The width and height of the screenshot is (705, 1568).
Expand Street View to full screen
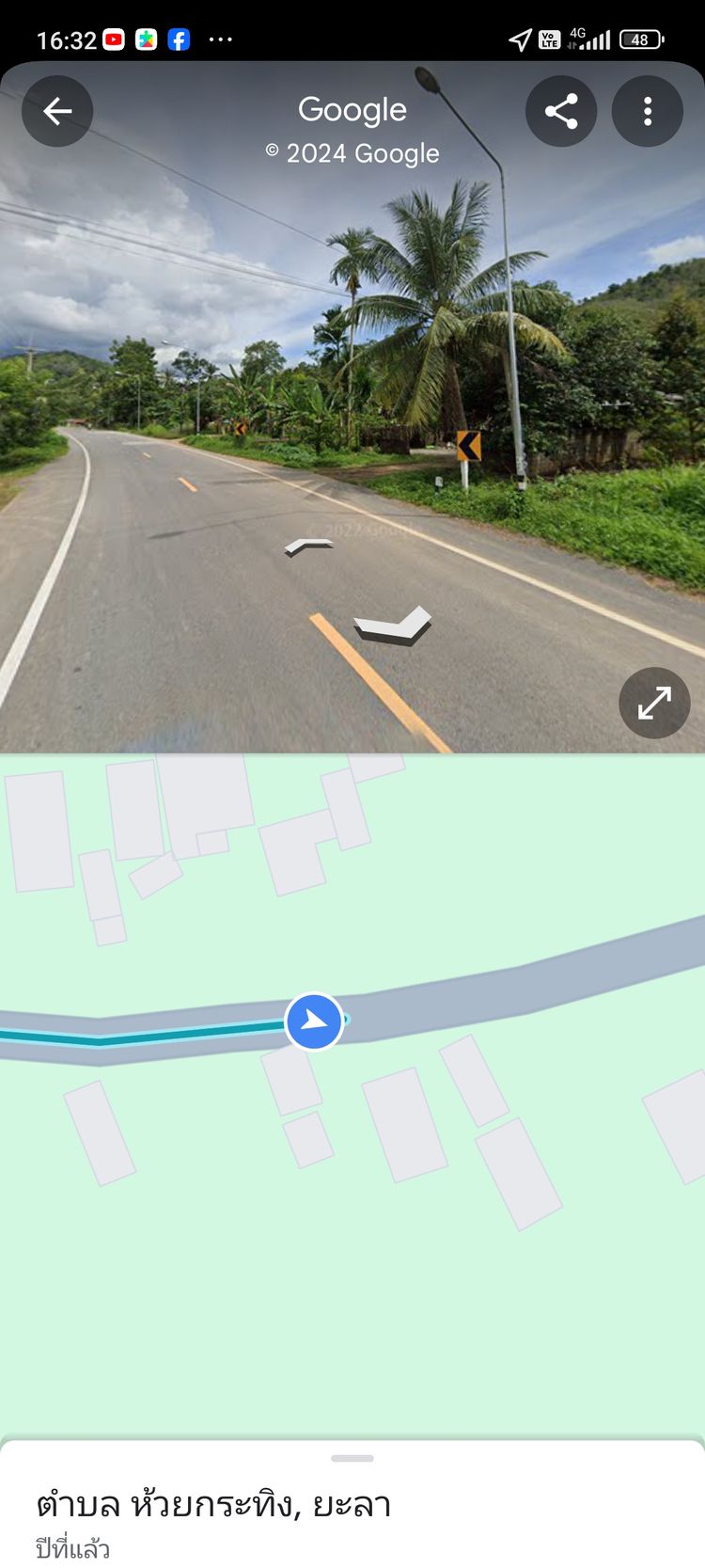(654, 703)
